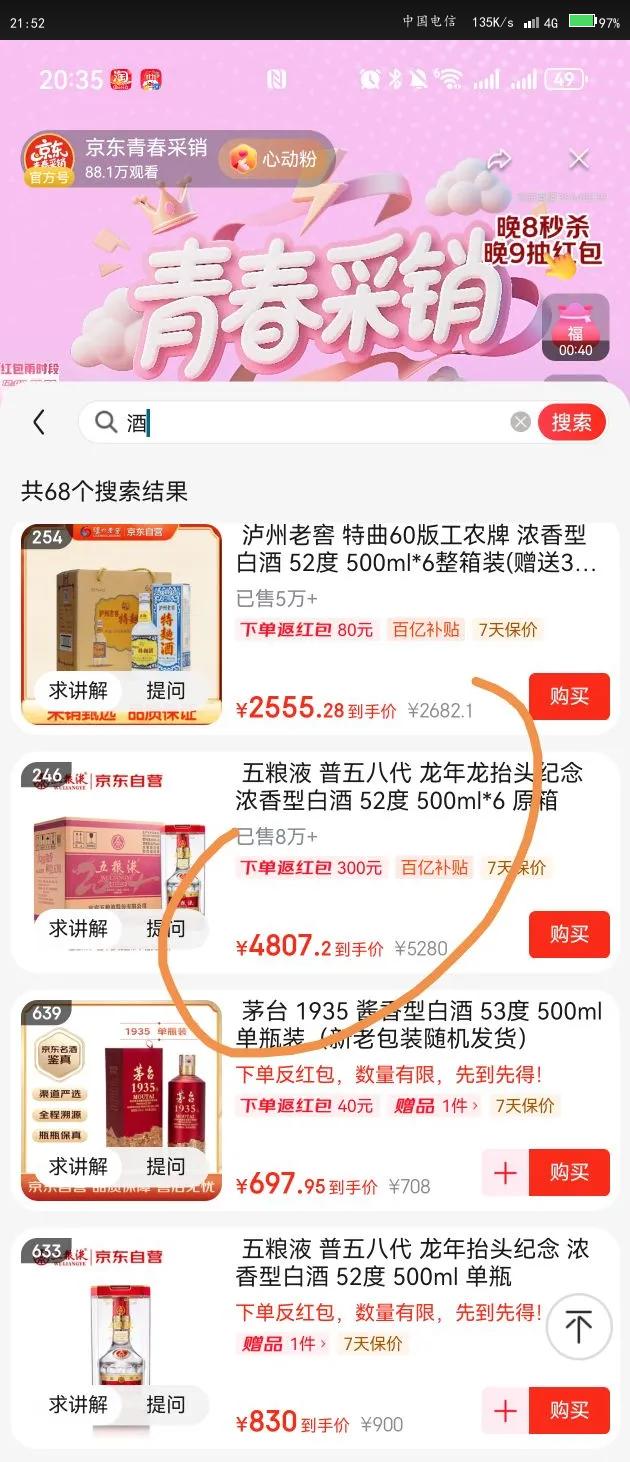
Task: Buy the 五粮液 500ml 单瓶
Action: [x=568, y=1410]
